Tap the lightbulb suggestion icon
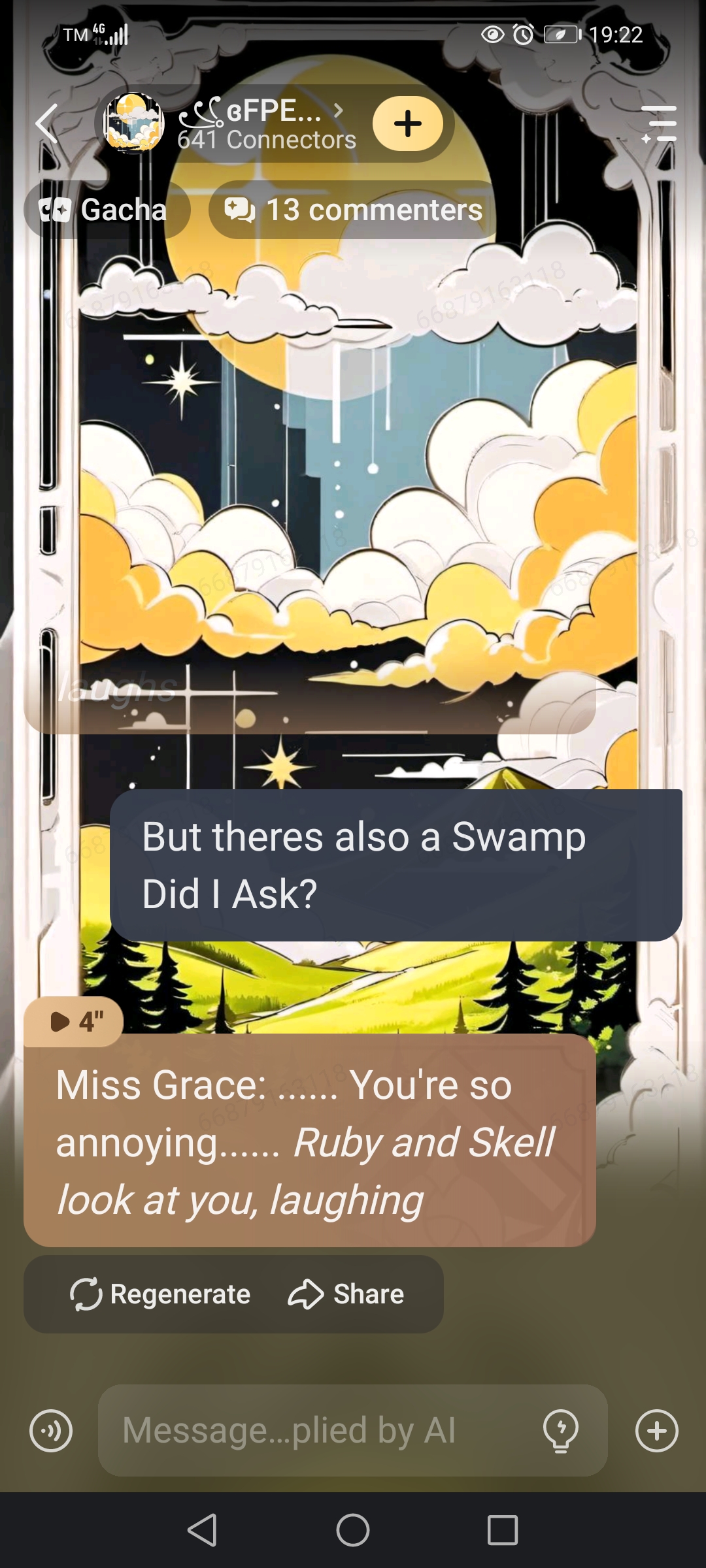Viewport: 706px width, 1568px height. coord(560,1431)
